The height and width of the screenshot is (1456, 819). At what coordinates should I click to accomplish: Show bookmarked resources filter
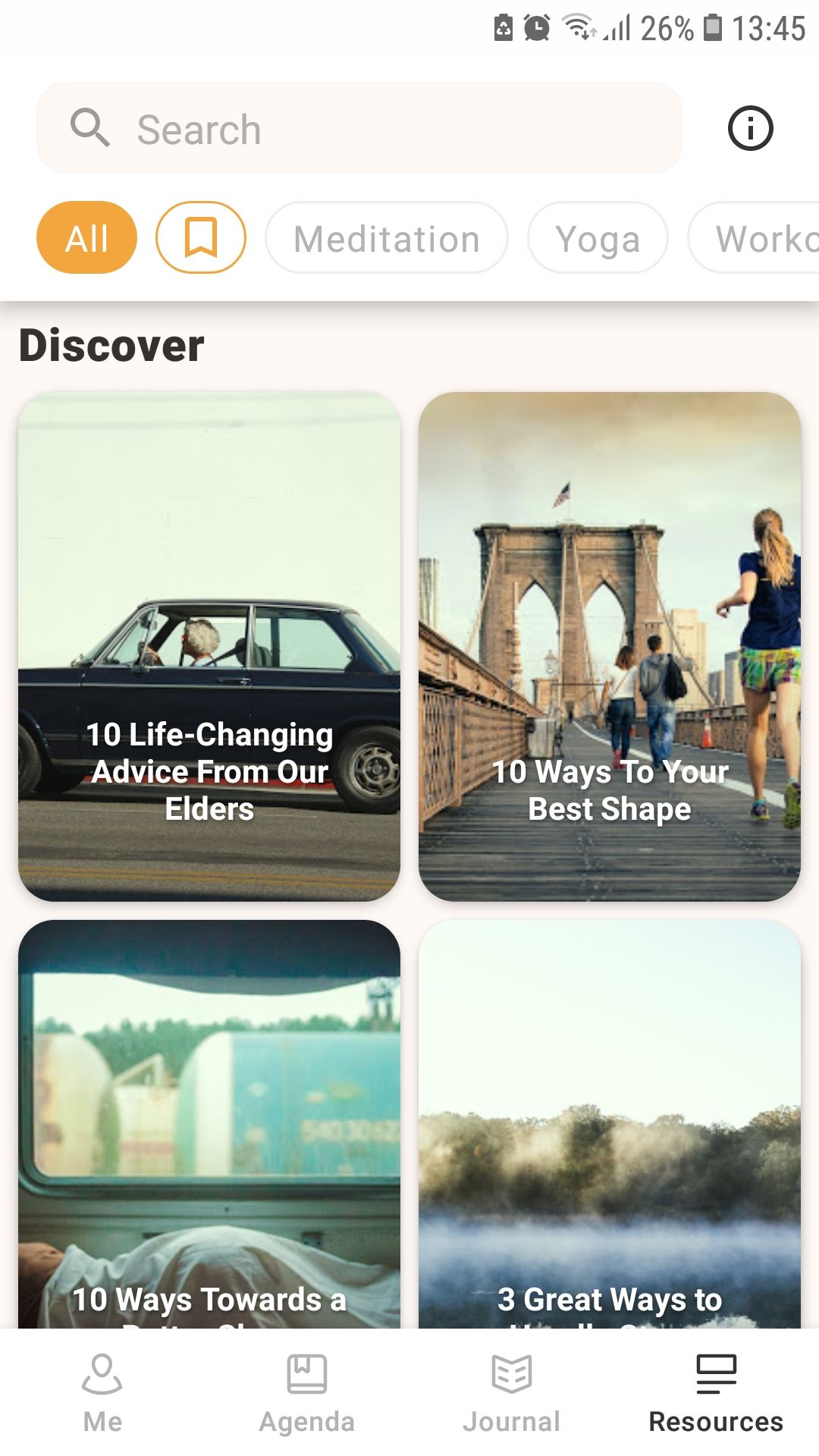201,238
